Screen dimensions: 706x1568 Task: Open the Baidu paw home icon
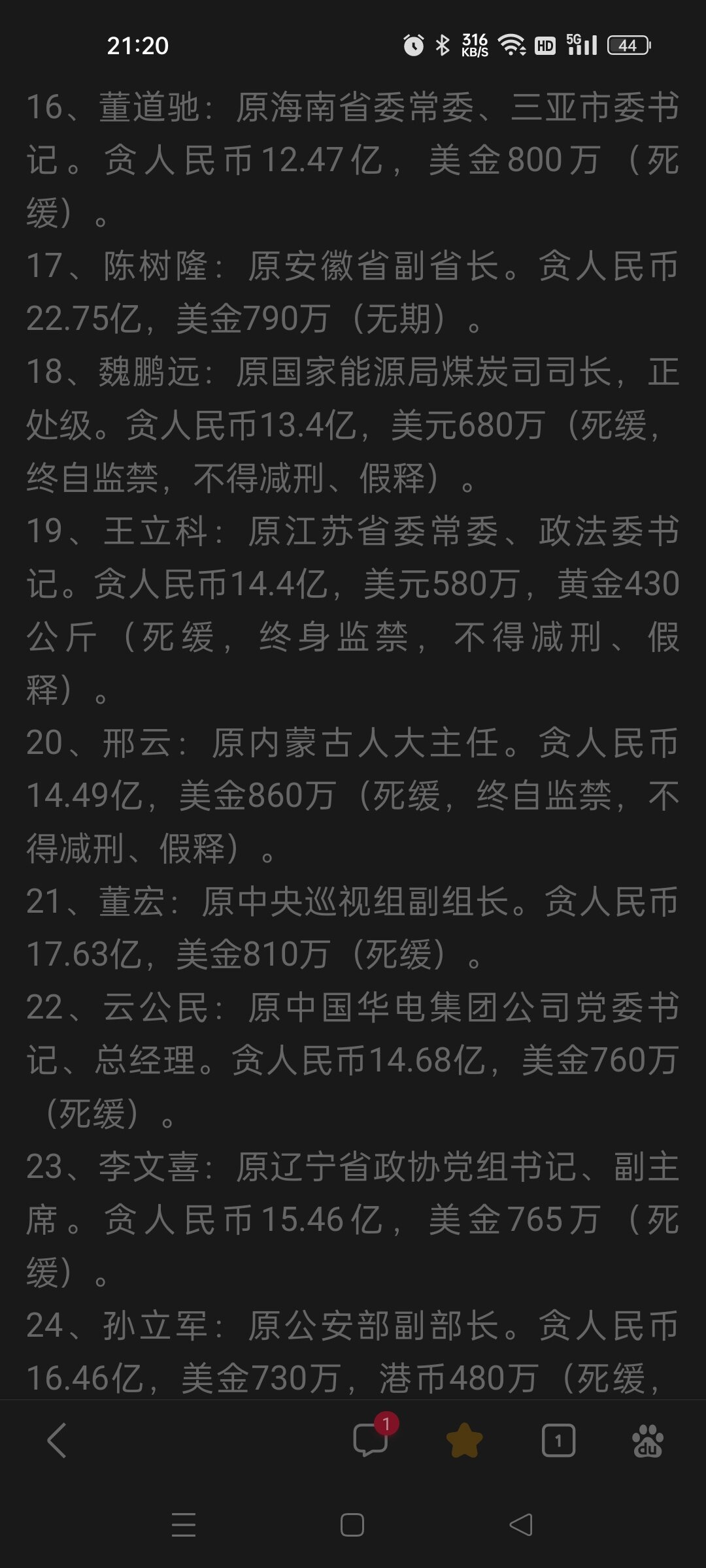pos(648,1441)
